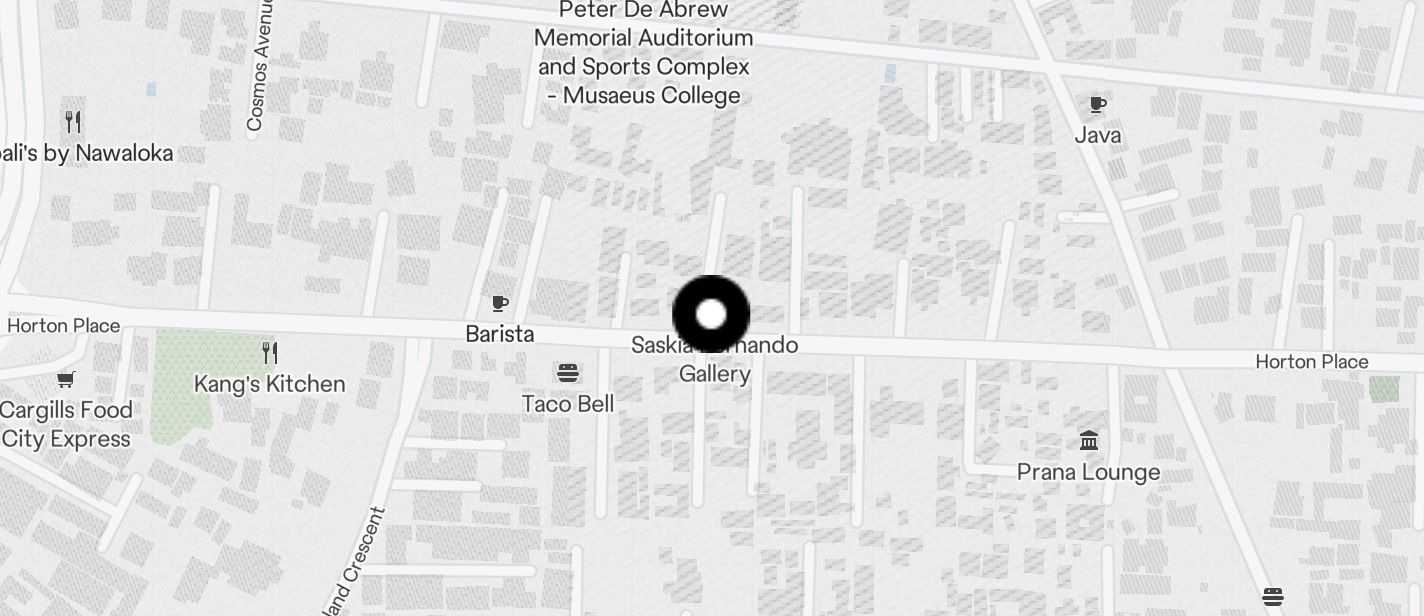Open the Prana Lounge place marker
1424x616 pixels.
pyautogui.click(x=1089, y=441)
